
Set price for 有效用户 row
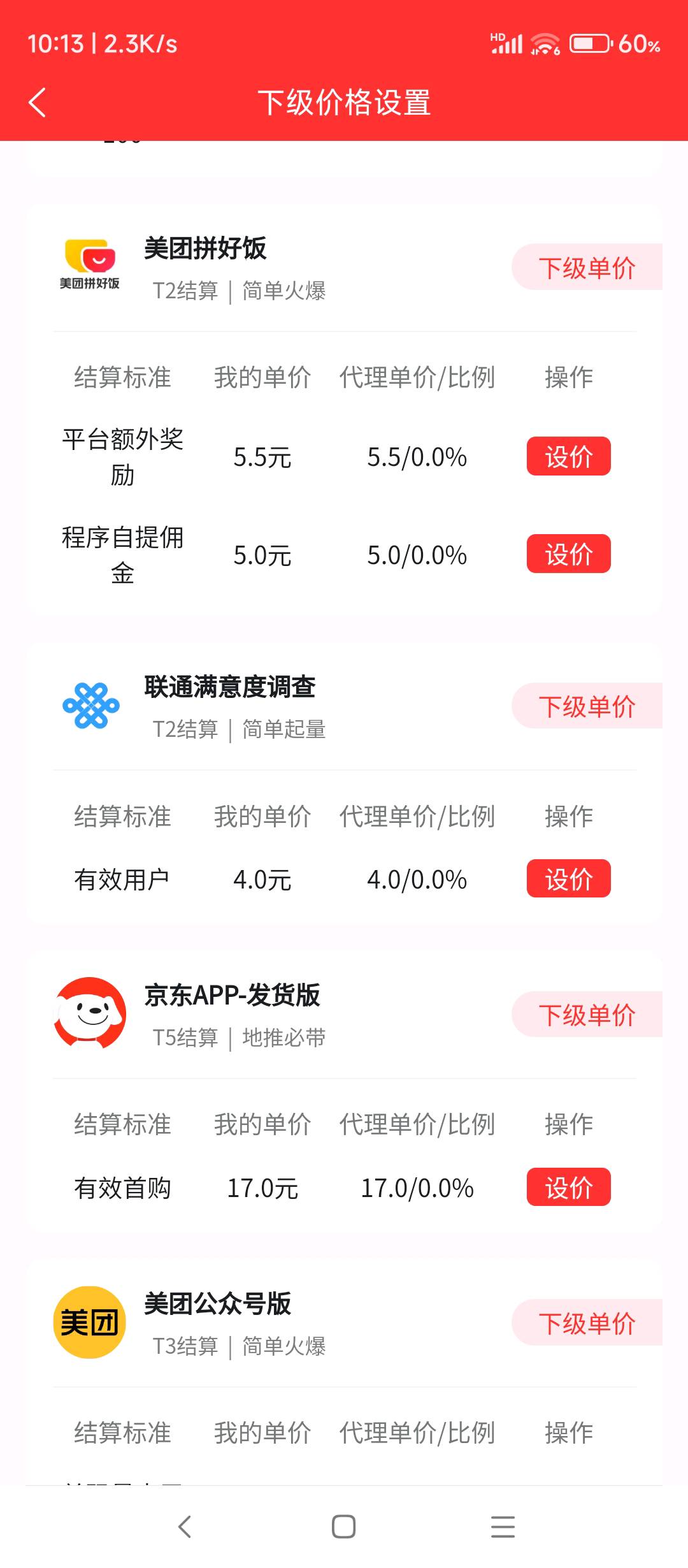(x=568, y=879)
